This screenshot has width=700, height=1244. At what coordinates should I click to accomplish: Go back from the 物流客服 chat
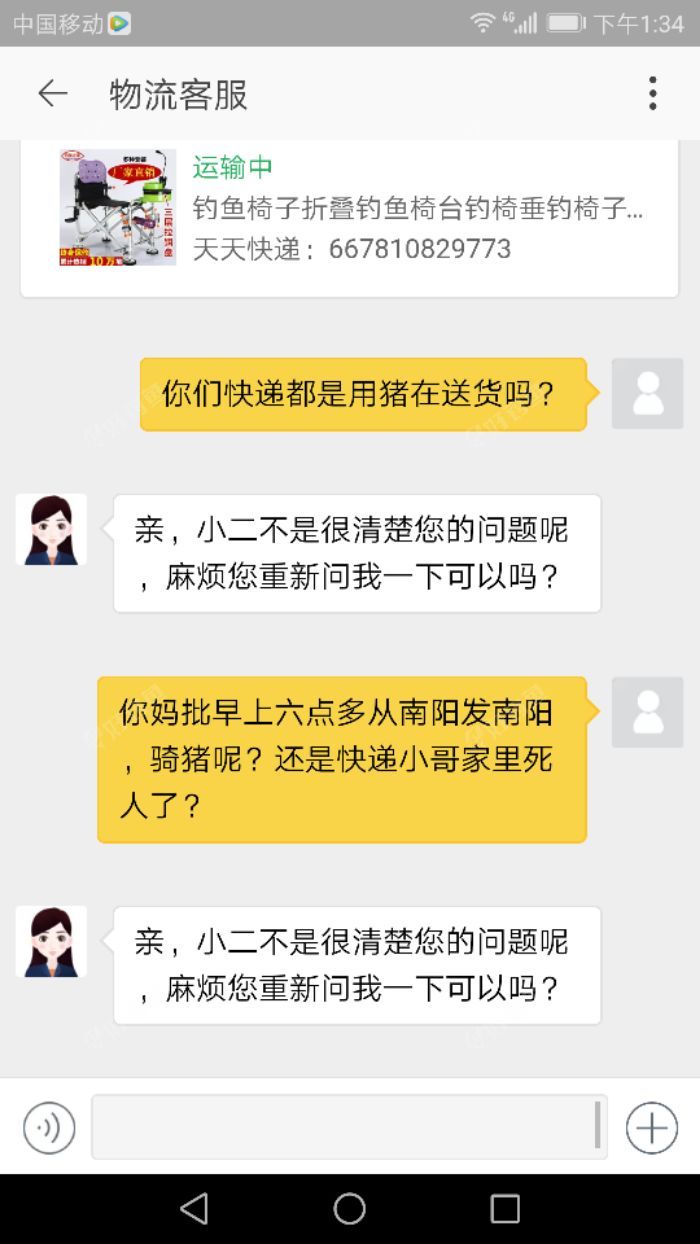[x=52, y=94]
